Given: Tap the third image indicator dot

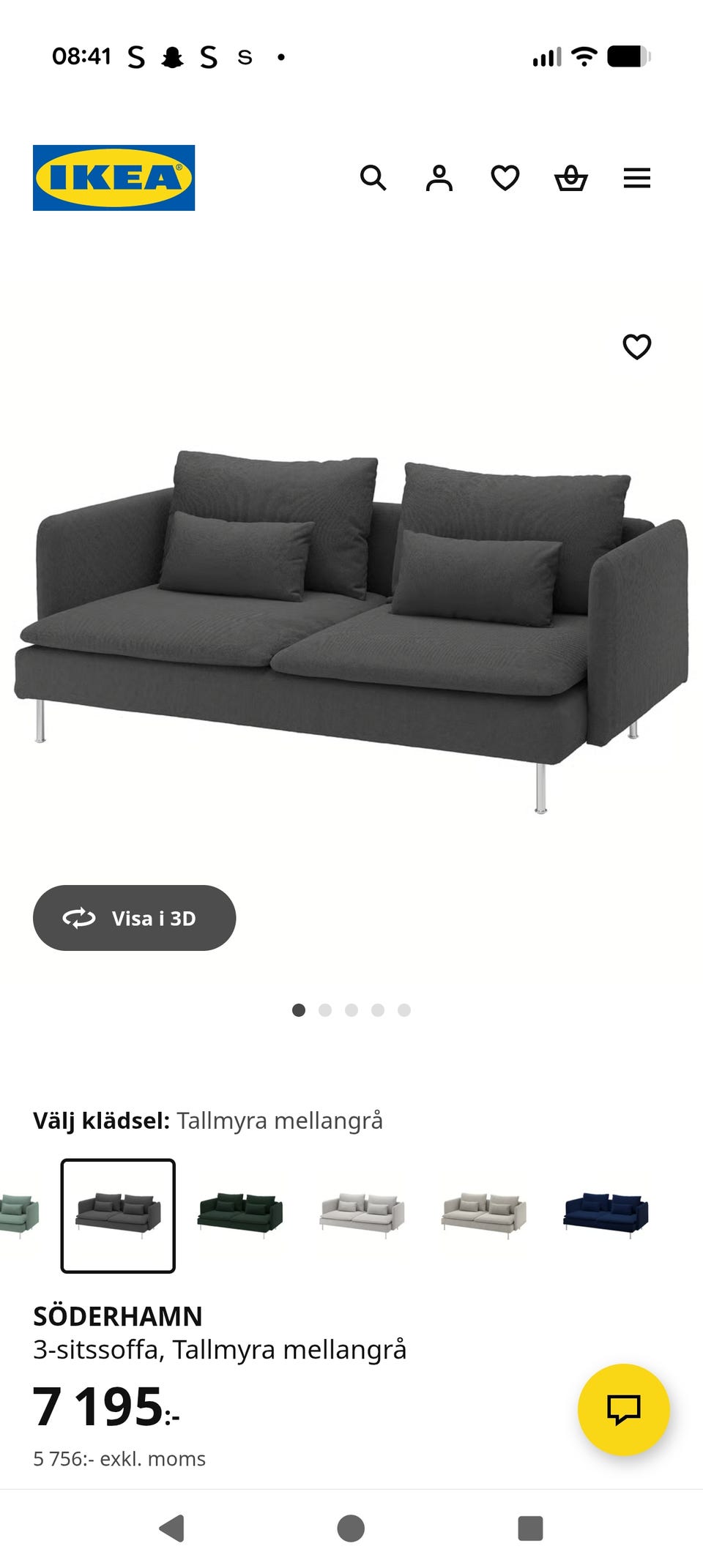Looking at the screenshot, I should (x=351, y=1009).
